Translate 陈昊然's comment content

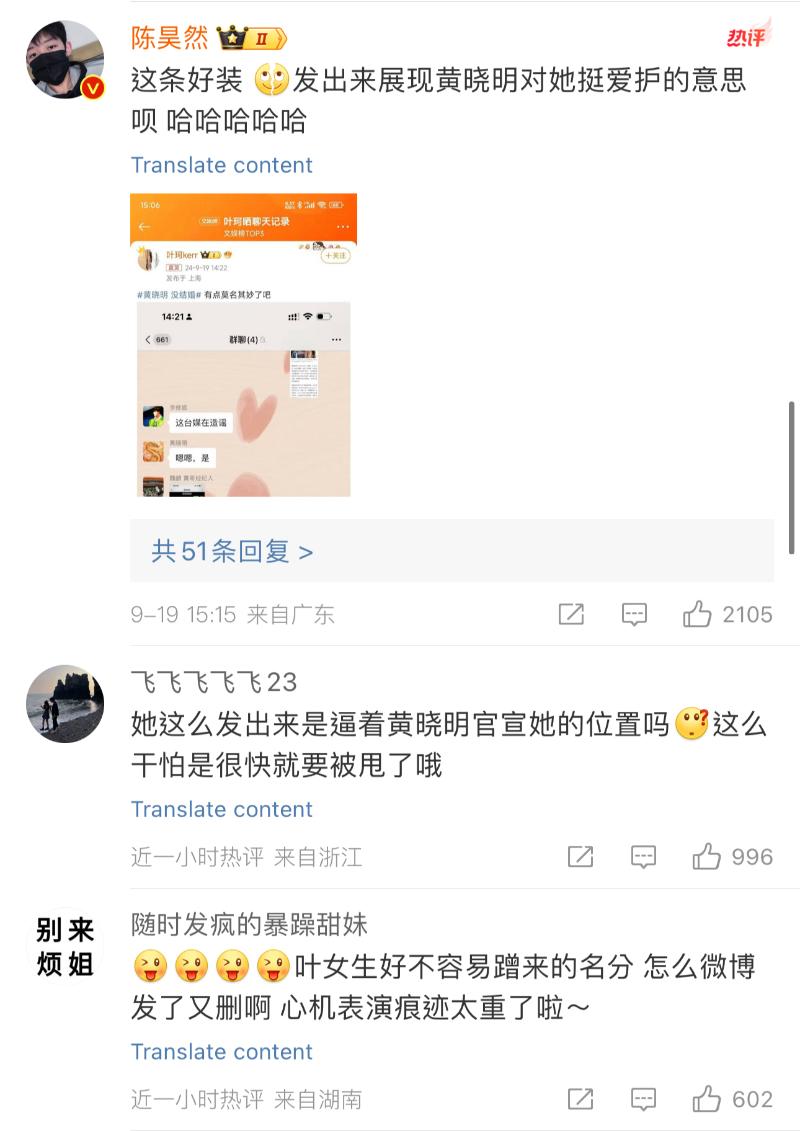click(x=221, y=165)
